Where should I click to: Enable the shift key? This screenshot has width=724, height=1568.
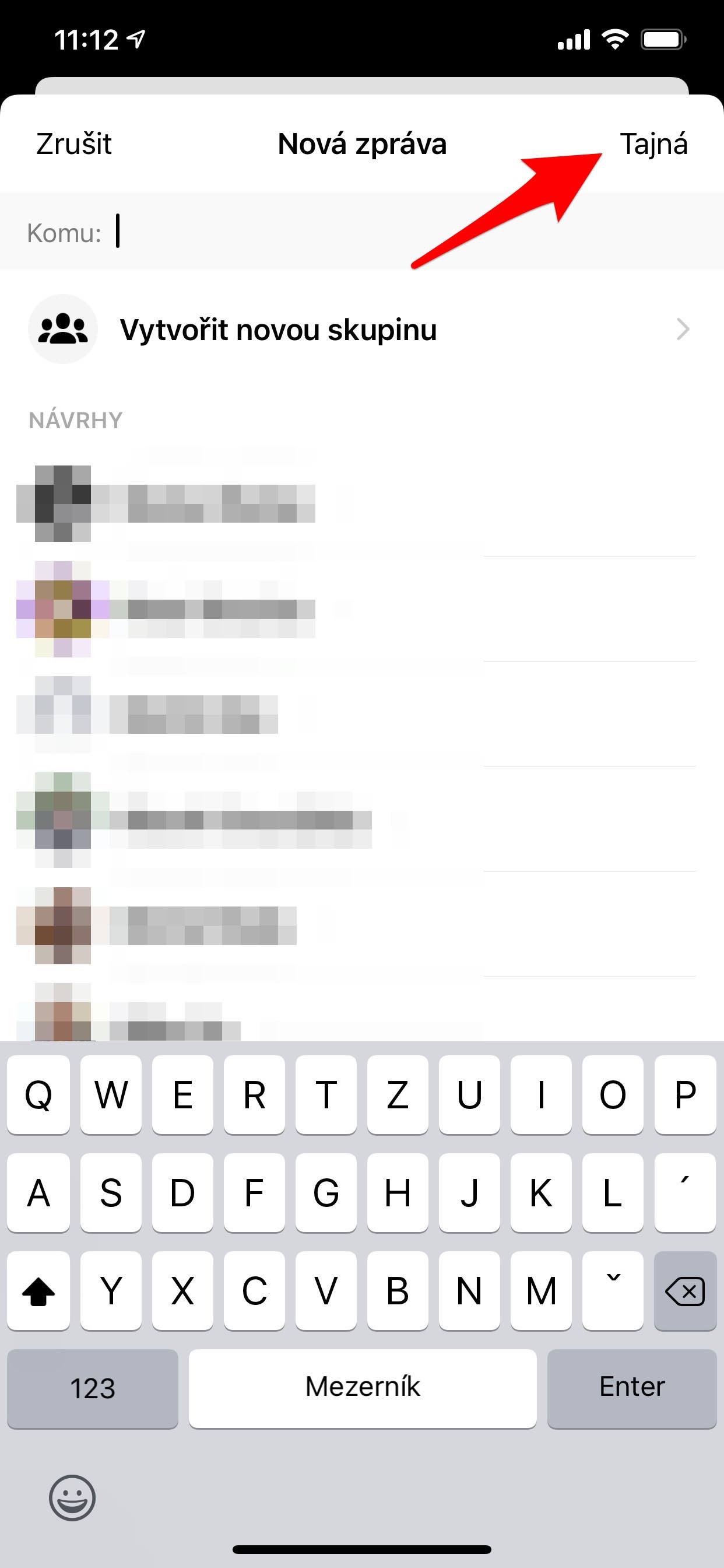click(38, 1291)
